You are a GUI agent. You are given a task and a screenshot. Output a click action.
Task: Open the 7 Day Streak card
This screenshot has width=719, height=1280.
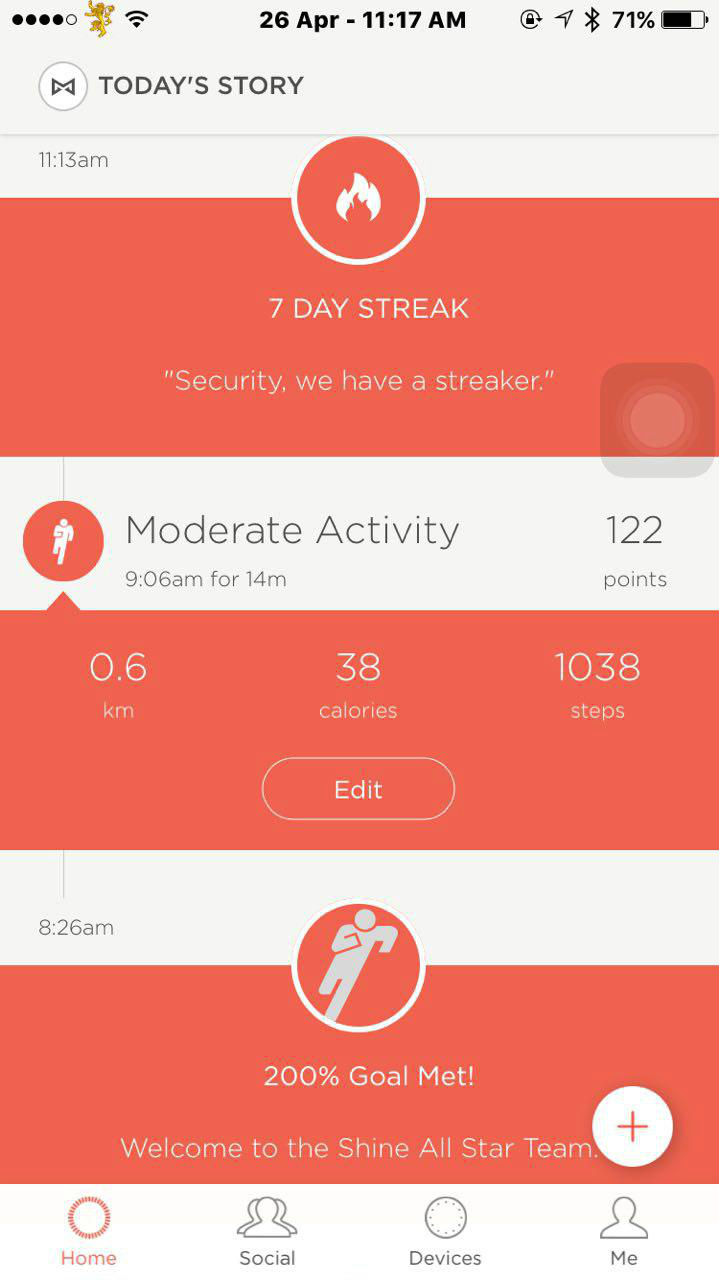click(x=358, y=330)
